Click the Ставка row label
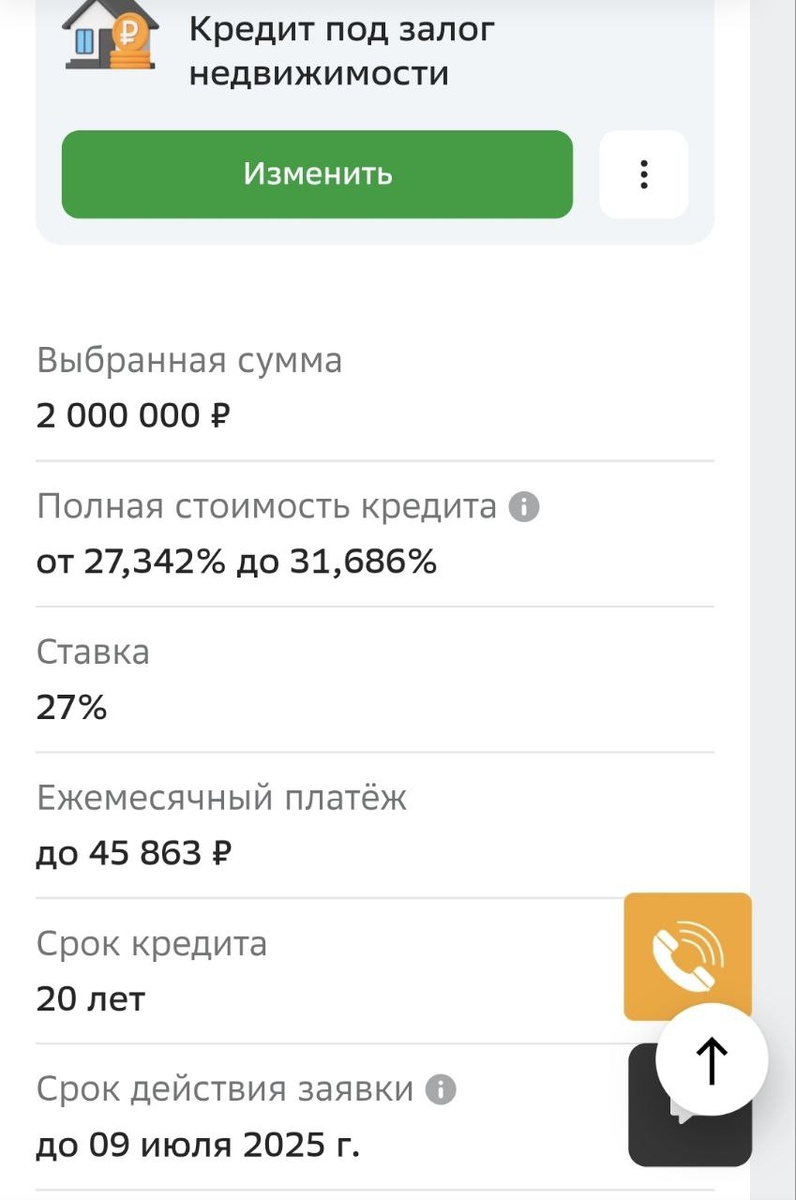796x1200 pixels. pos(92,652)
